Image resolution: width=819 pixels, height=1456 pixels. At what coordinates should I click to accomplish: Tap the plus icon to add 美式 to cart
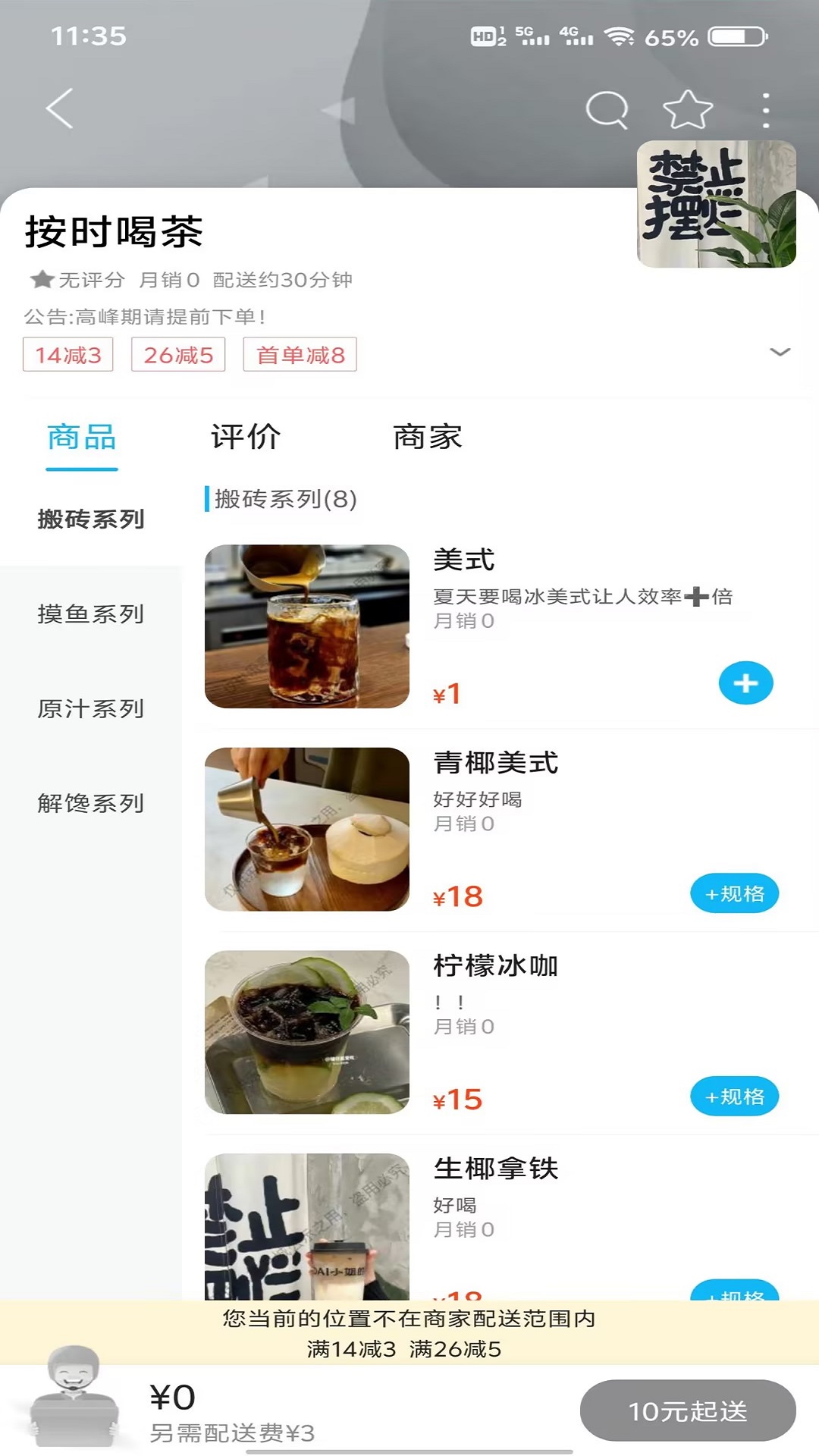tap(745, 682)
